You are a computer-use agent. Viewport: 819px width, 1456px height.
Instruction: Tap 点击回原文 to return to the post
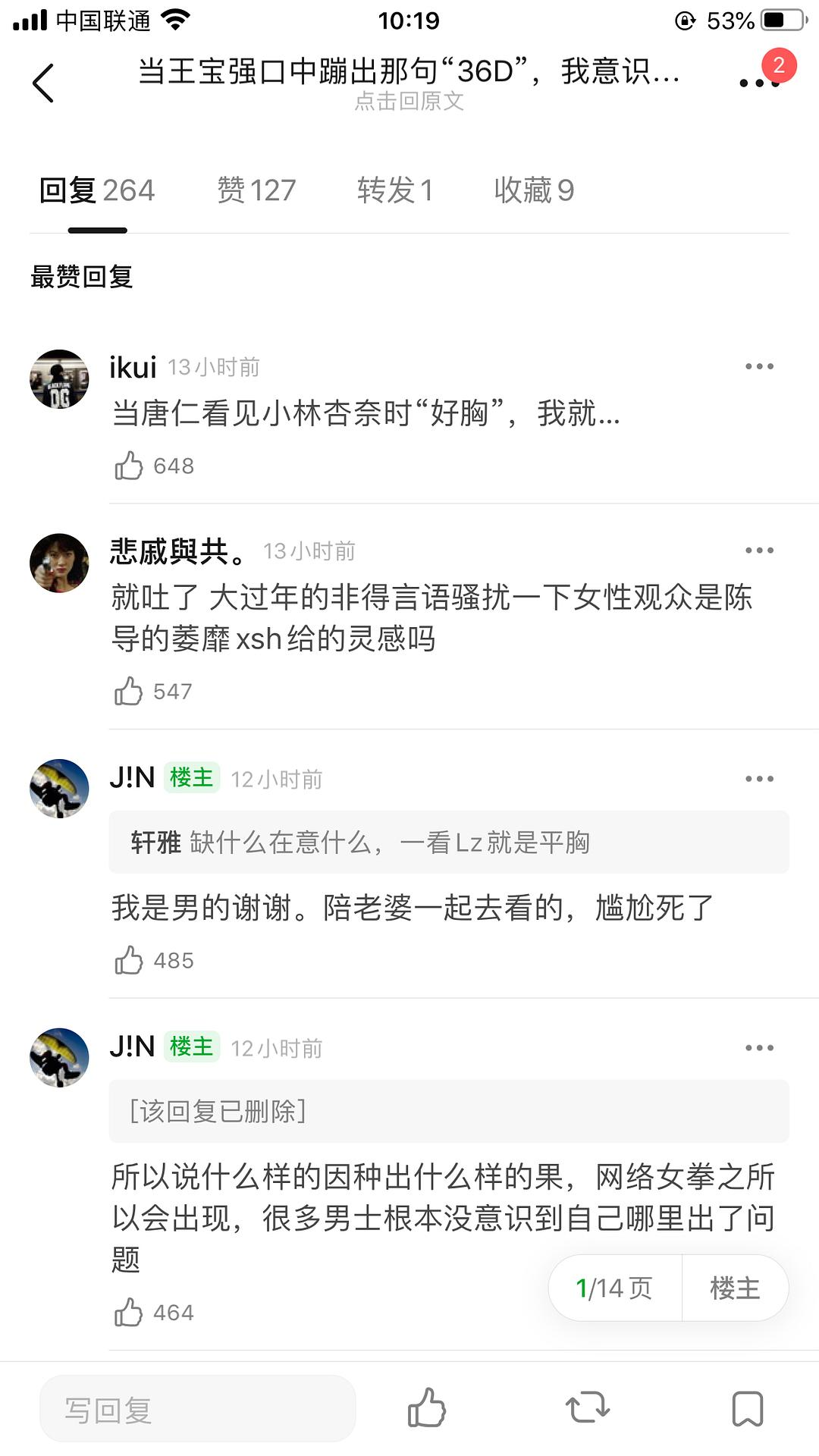(x=409, y=101)
